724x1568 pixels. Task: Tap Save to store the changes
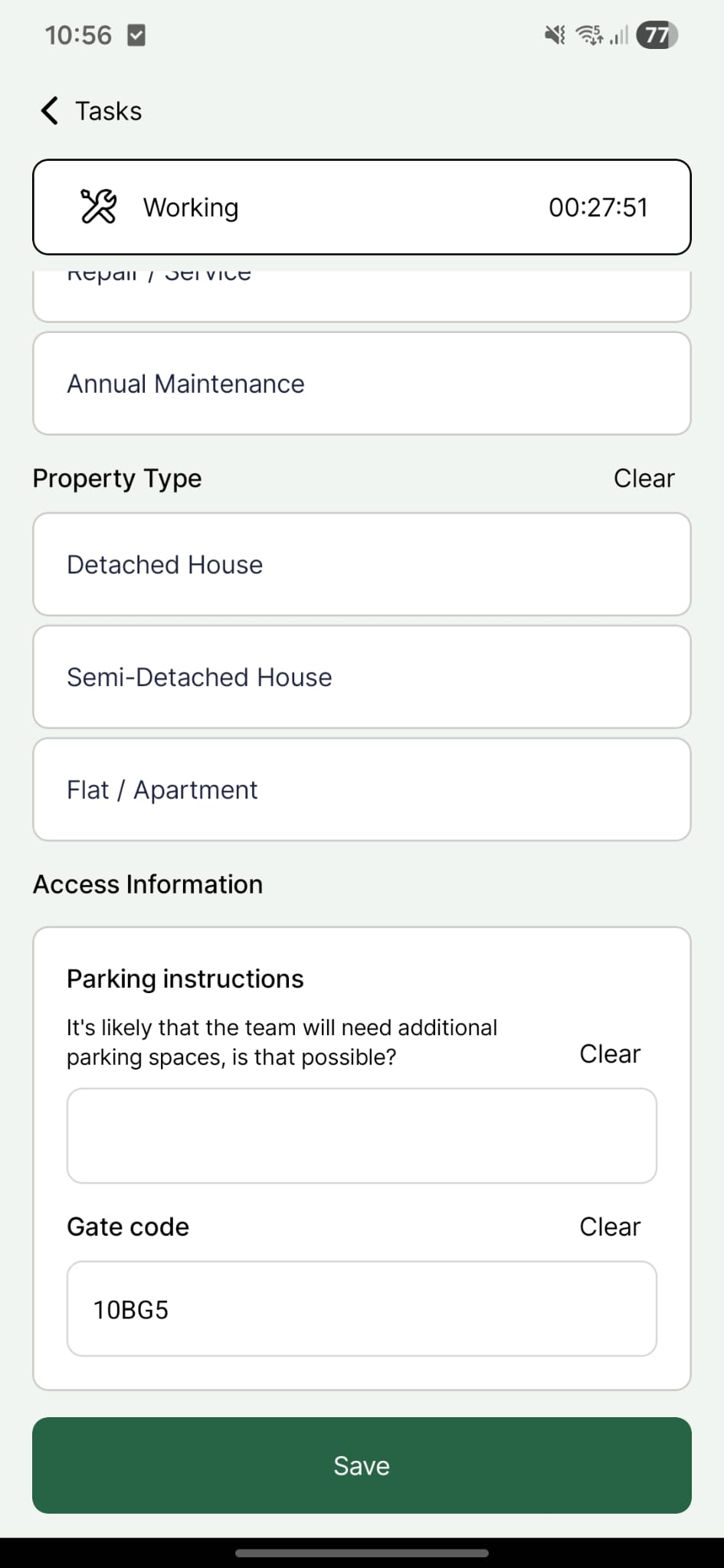point(361,1465)
